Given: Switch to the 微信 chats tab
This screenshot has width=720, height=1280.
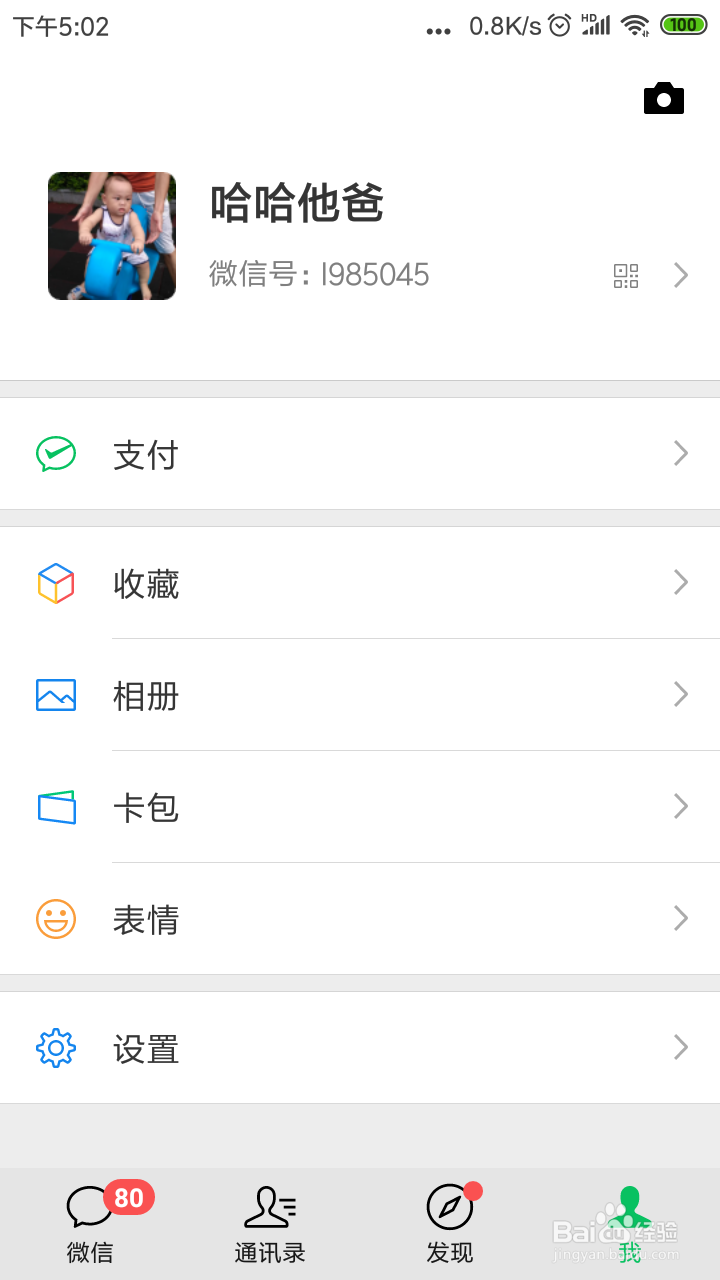Looking at the screenshot, I should click(90, 1224).
